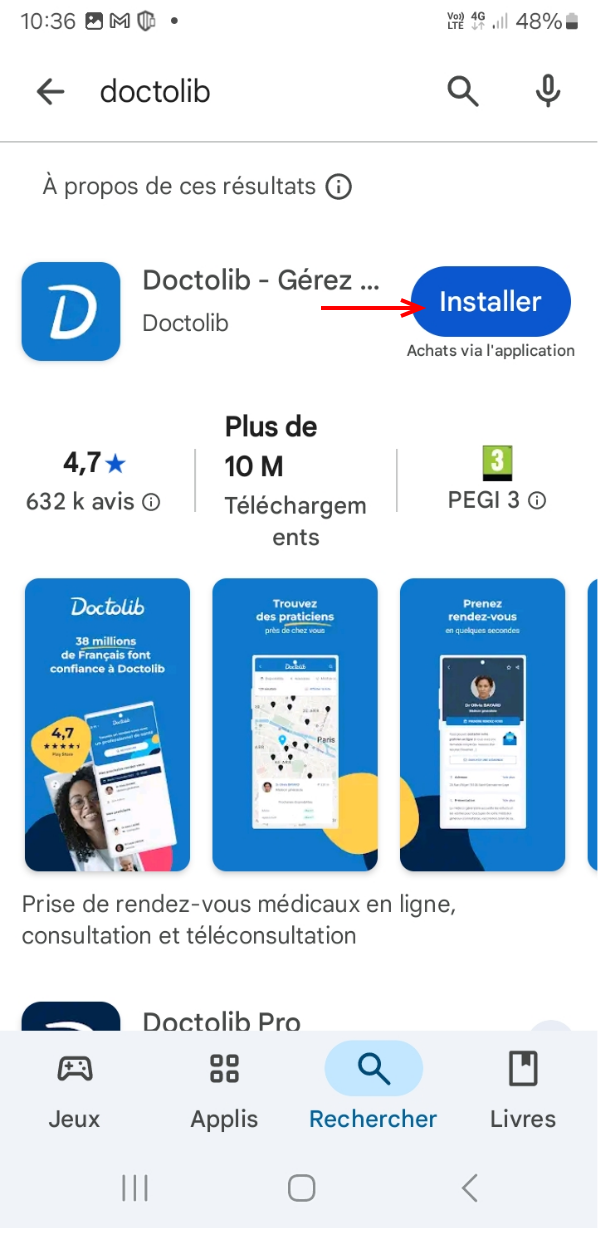Show PEGI 3 rating details
The width and height of the screenshot is (600, 1233).
click(x=537, y=501)
